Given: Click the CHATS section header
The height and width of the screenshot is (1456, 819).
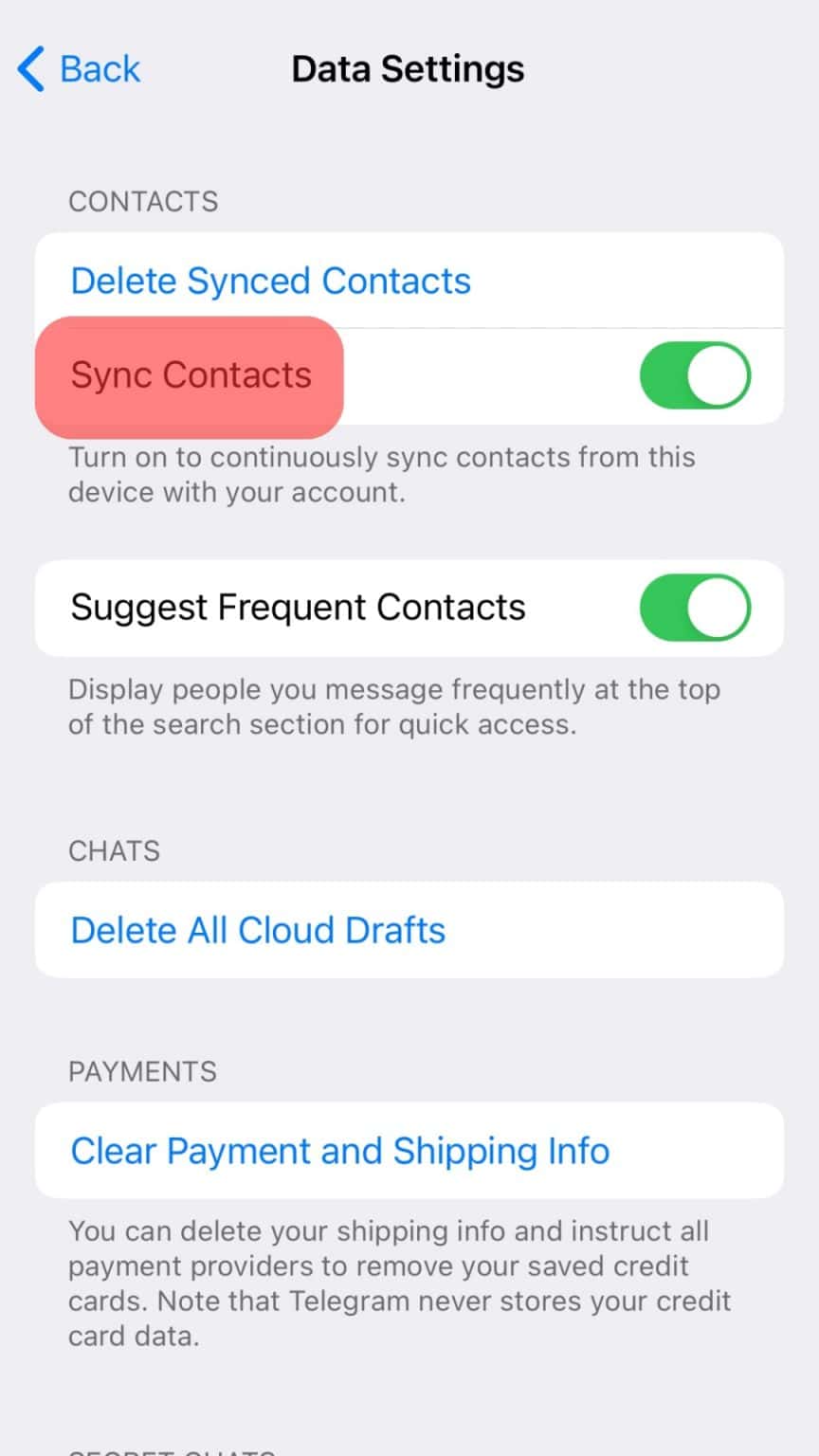Looking at the screenshot, I should click(x=114, y=851).
